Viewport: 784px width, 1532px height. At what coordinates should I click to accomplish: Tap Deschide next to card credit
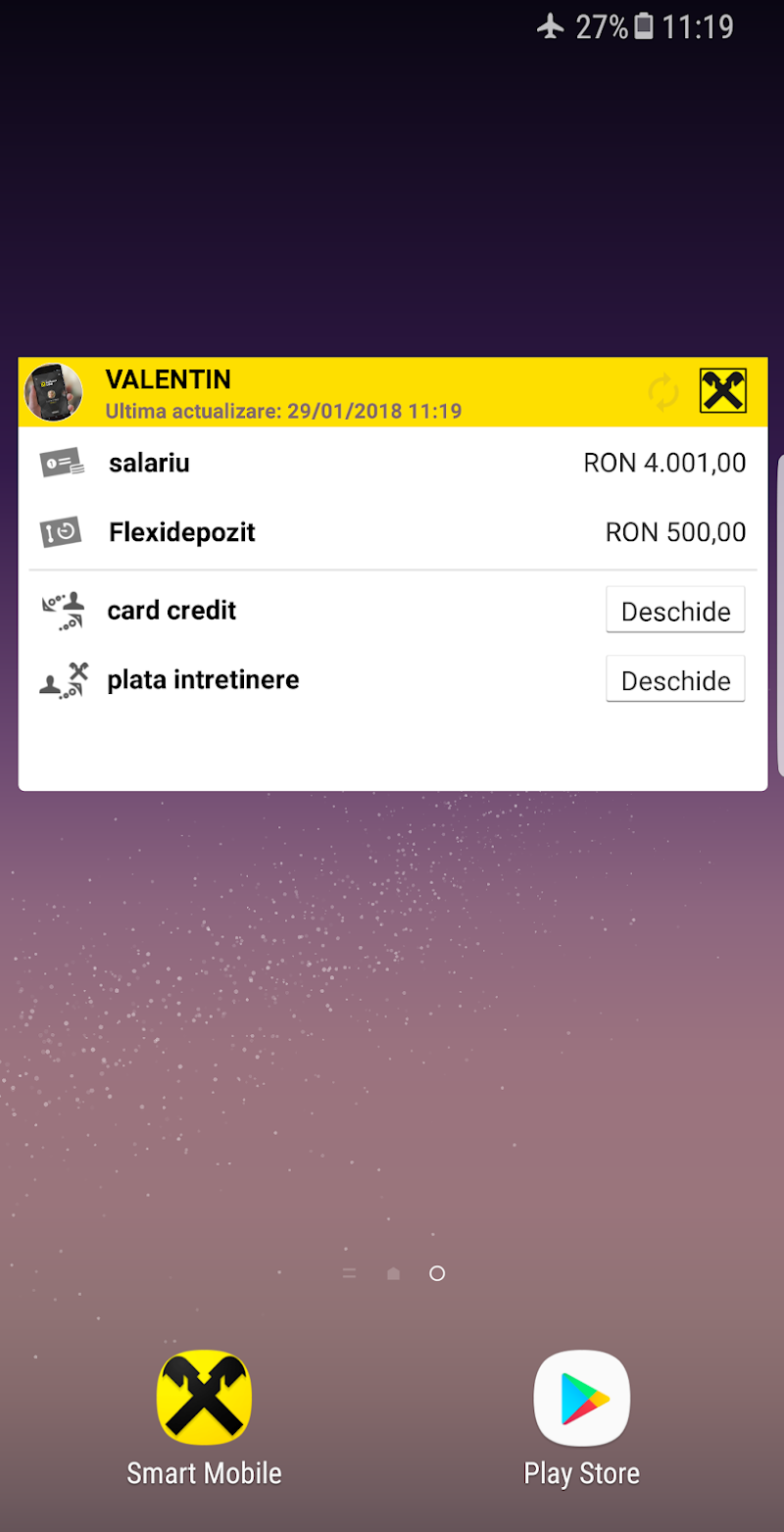click(x=675, y=611)
